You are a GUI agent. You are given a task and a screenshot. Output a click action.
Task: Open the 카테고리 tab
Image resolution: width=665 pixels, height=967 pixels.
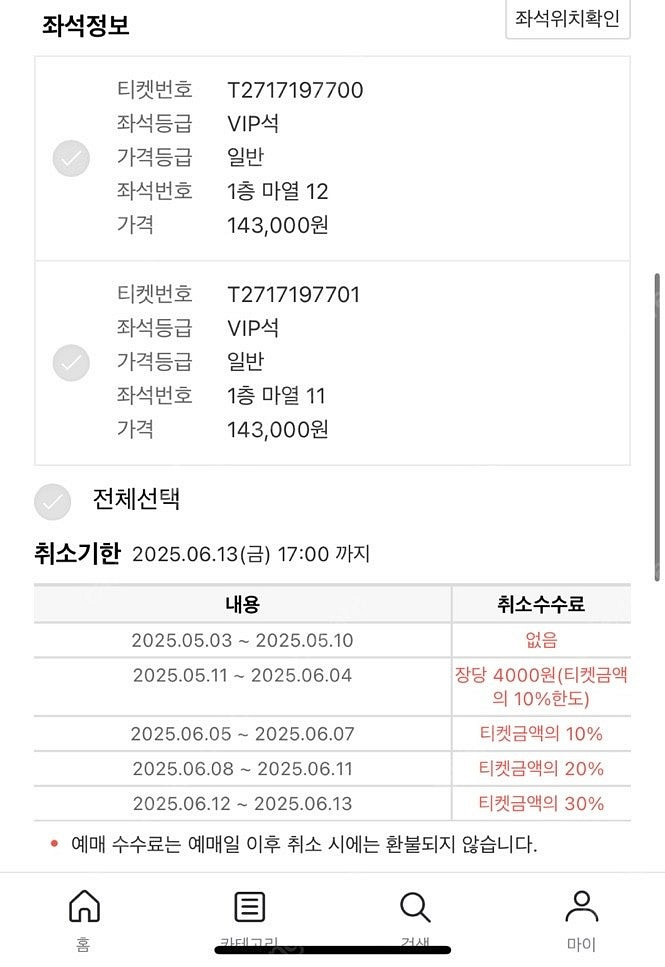250,920
